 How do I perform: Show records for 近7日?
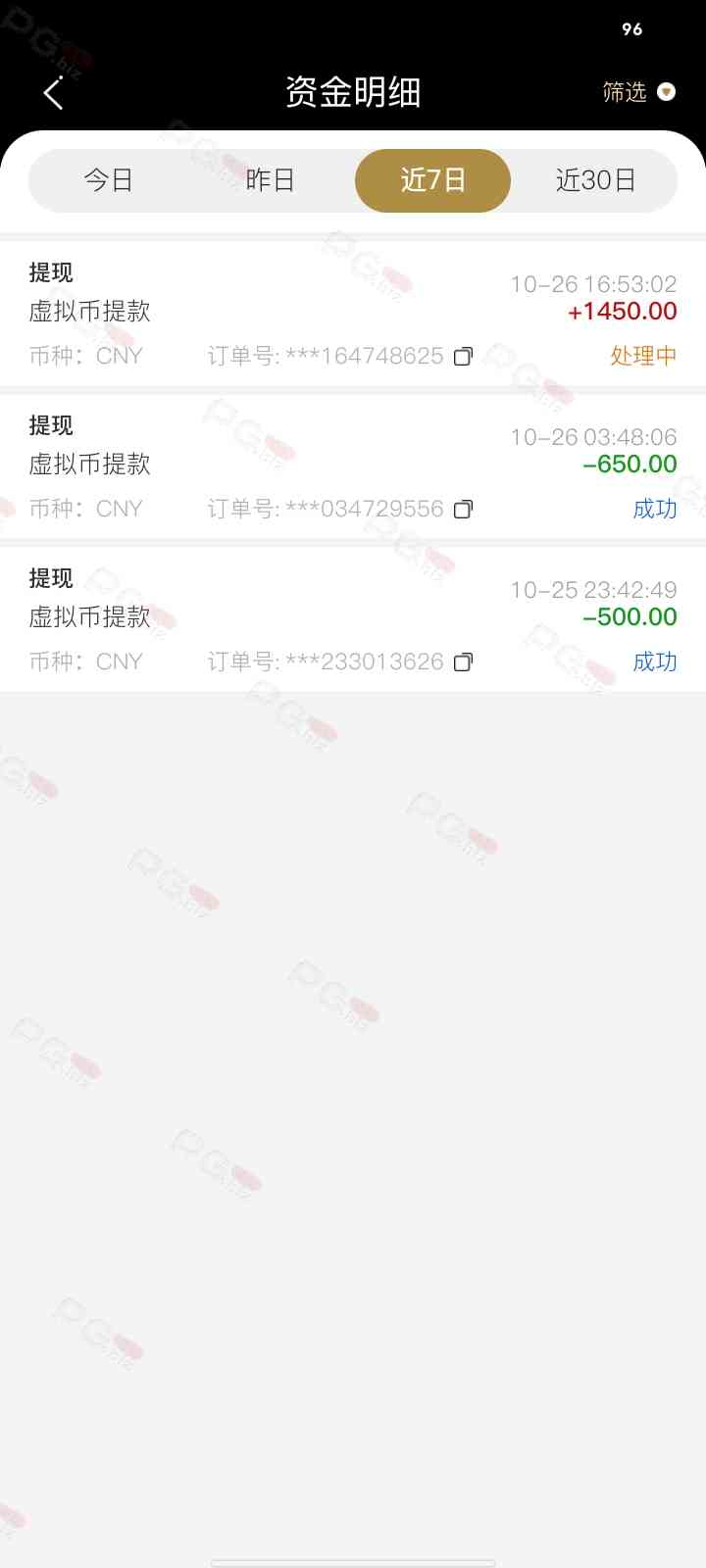[x=432, y=180]
